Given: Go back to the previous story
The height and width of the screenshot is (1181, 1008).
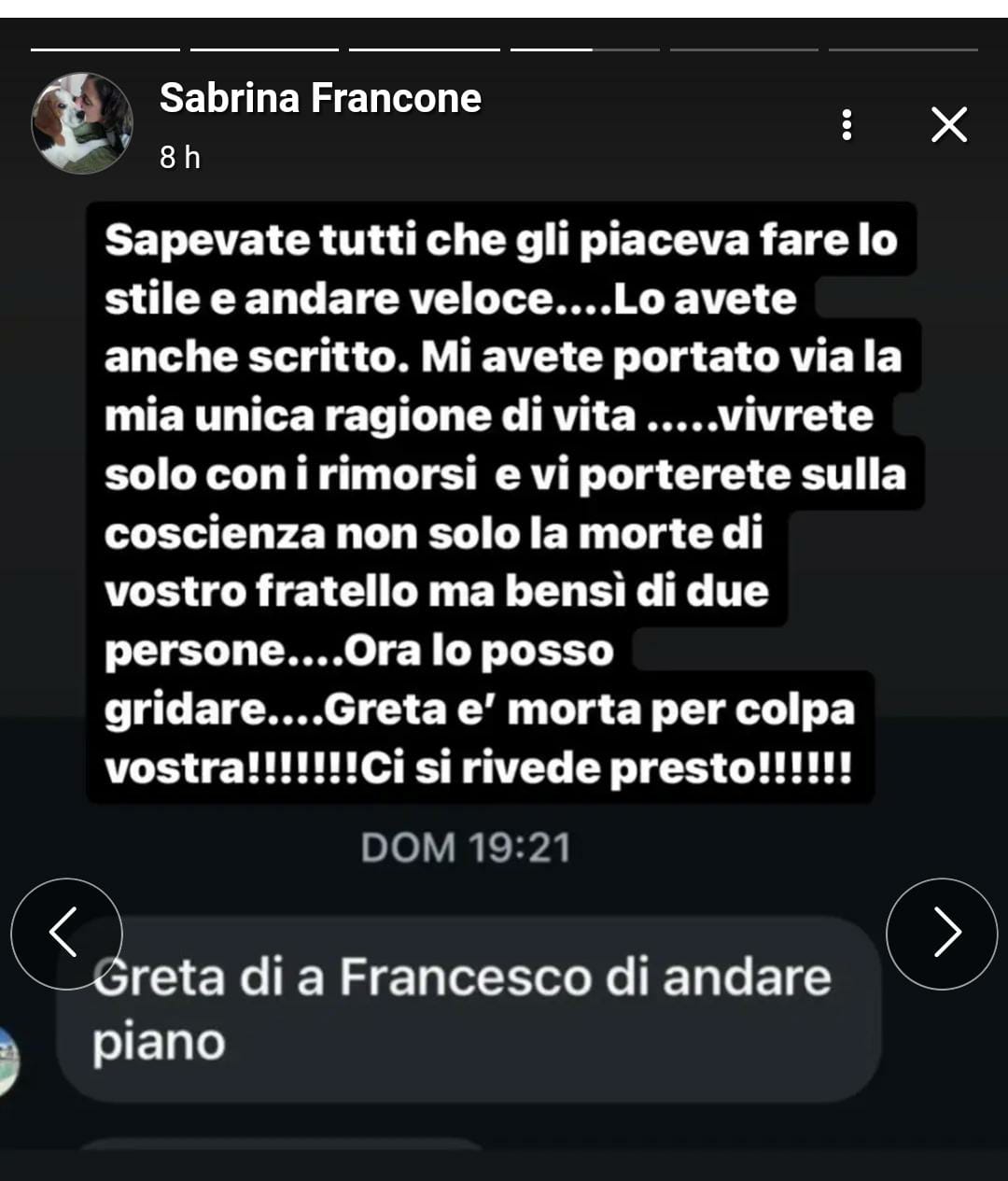Looking at the screenshot, I should (x=66, y=933).
